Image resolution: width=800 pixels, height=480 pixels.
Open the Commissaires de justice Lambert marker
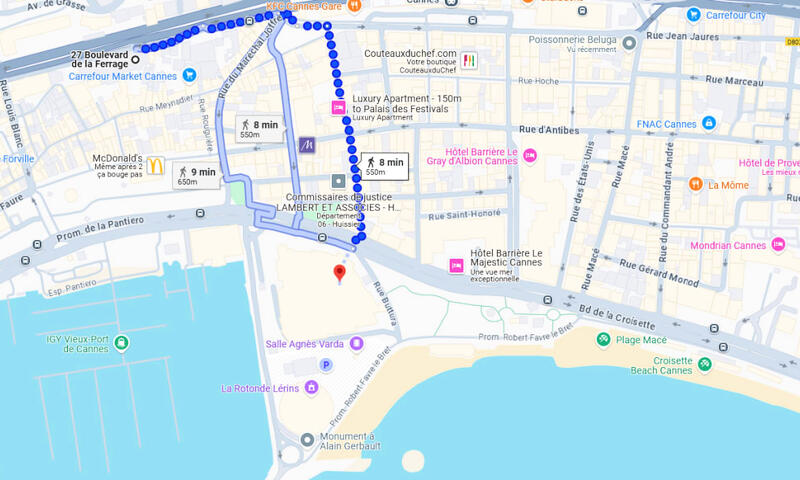tap(338, 181)
